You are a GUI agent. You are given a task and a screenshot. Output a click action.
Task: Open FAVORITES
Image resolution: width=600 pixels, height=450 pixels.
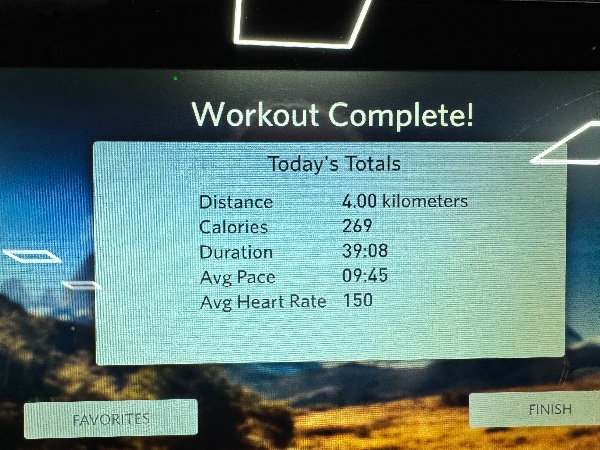tap(111, 419)
